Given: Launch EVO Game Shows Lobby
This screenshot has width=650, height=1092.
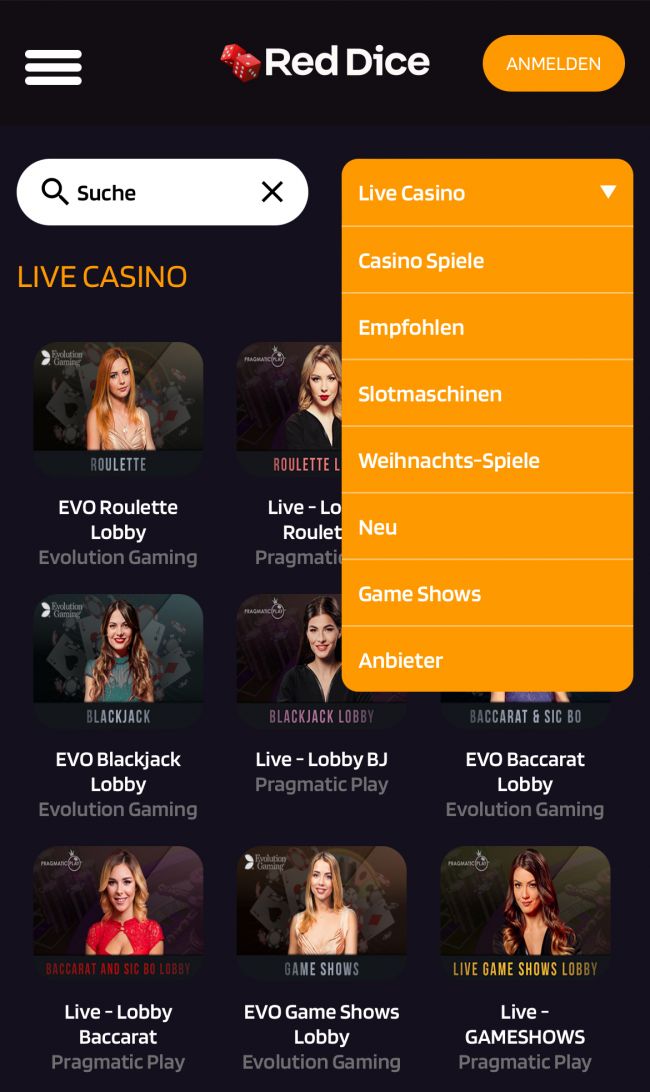Looking at the screenshot, I should 321,914.
